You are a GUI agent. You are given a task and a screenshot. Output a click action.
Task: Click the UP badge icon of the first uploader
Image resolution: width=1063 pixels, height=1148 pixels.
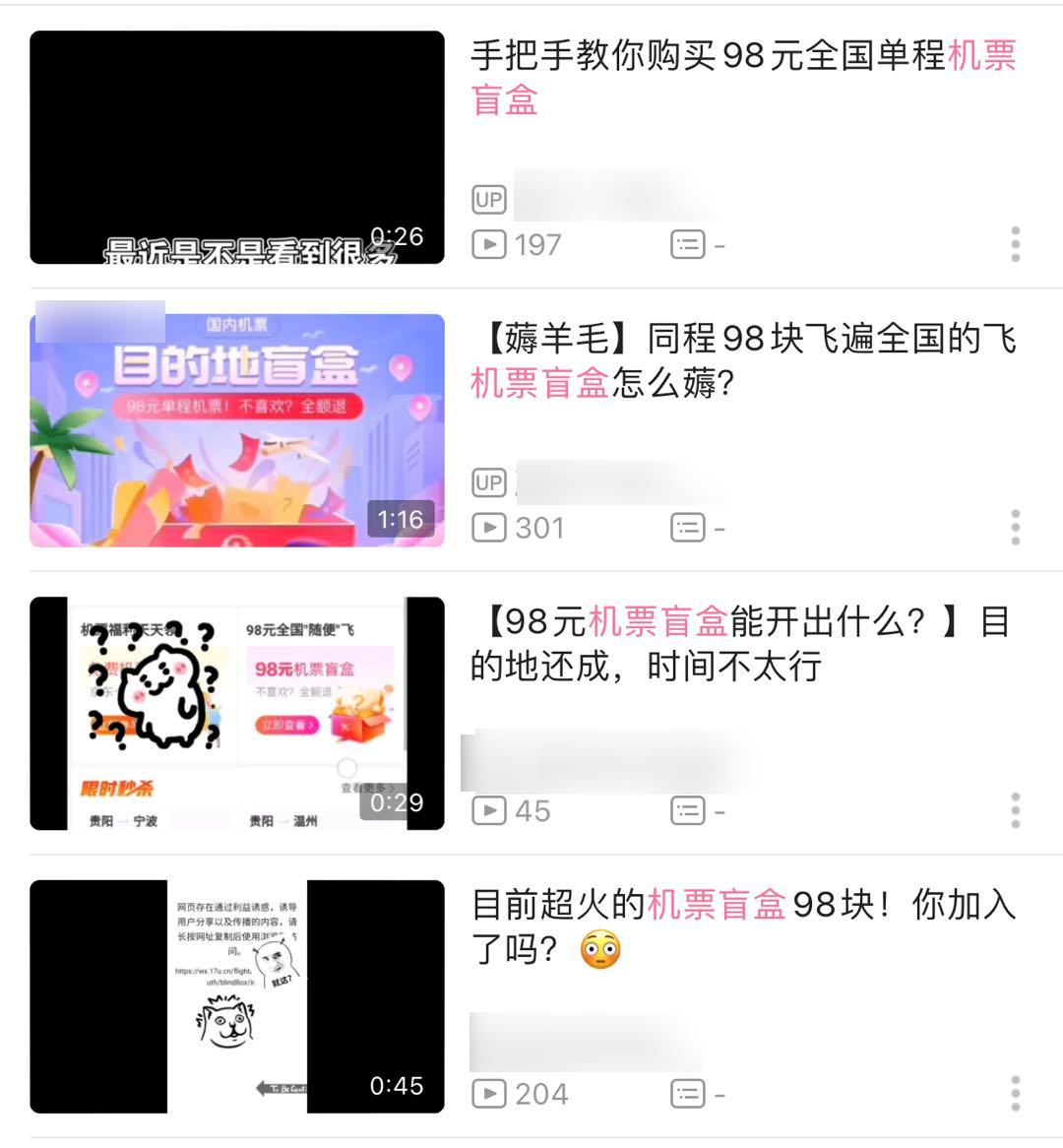coord(489,199)
